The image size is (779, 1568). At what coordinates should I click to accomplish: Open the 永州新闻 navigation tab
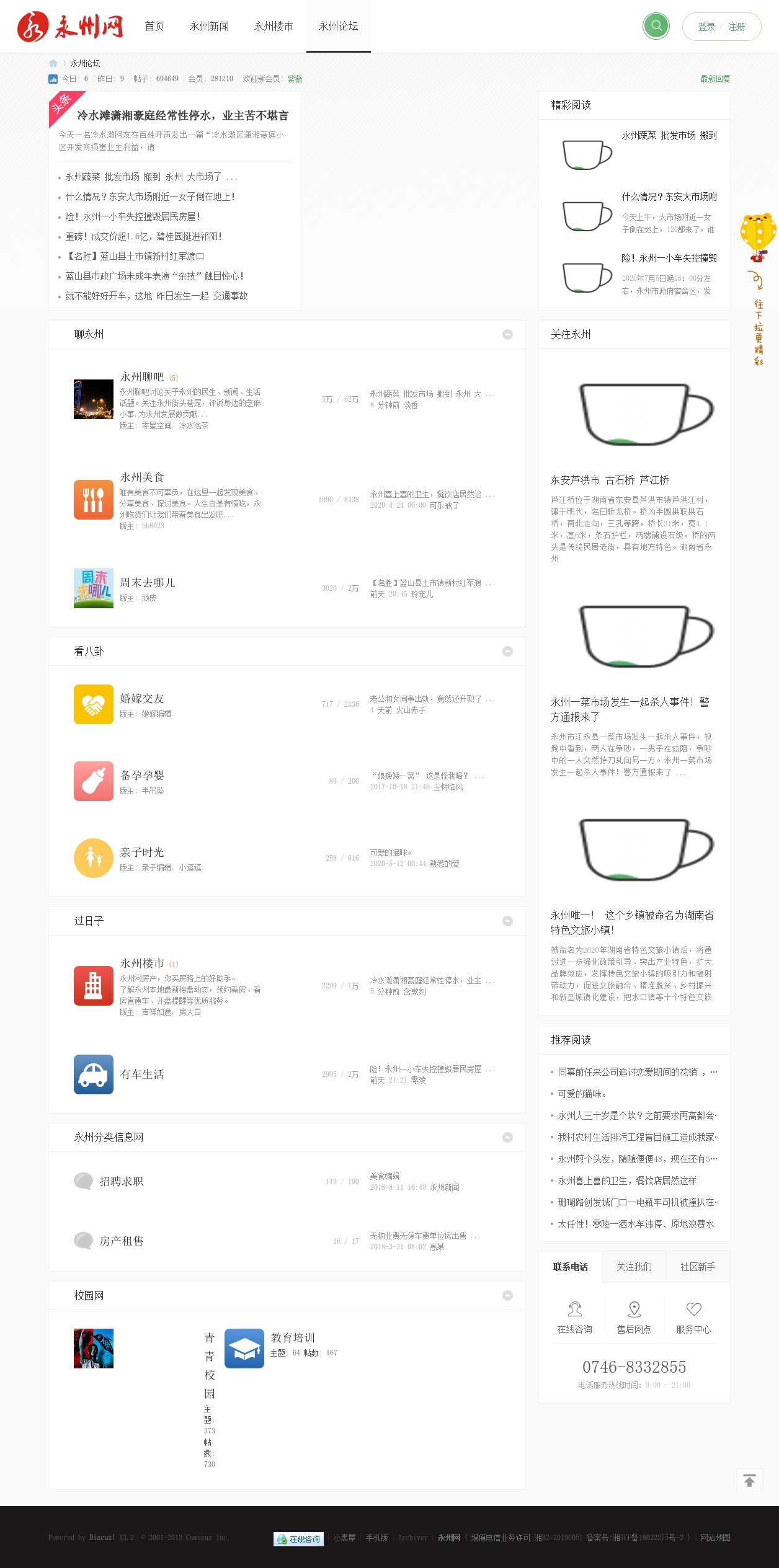click(x=209, y=26)
